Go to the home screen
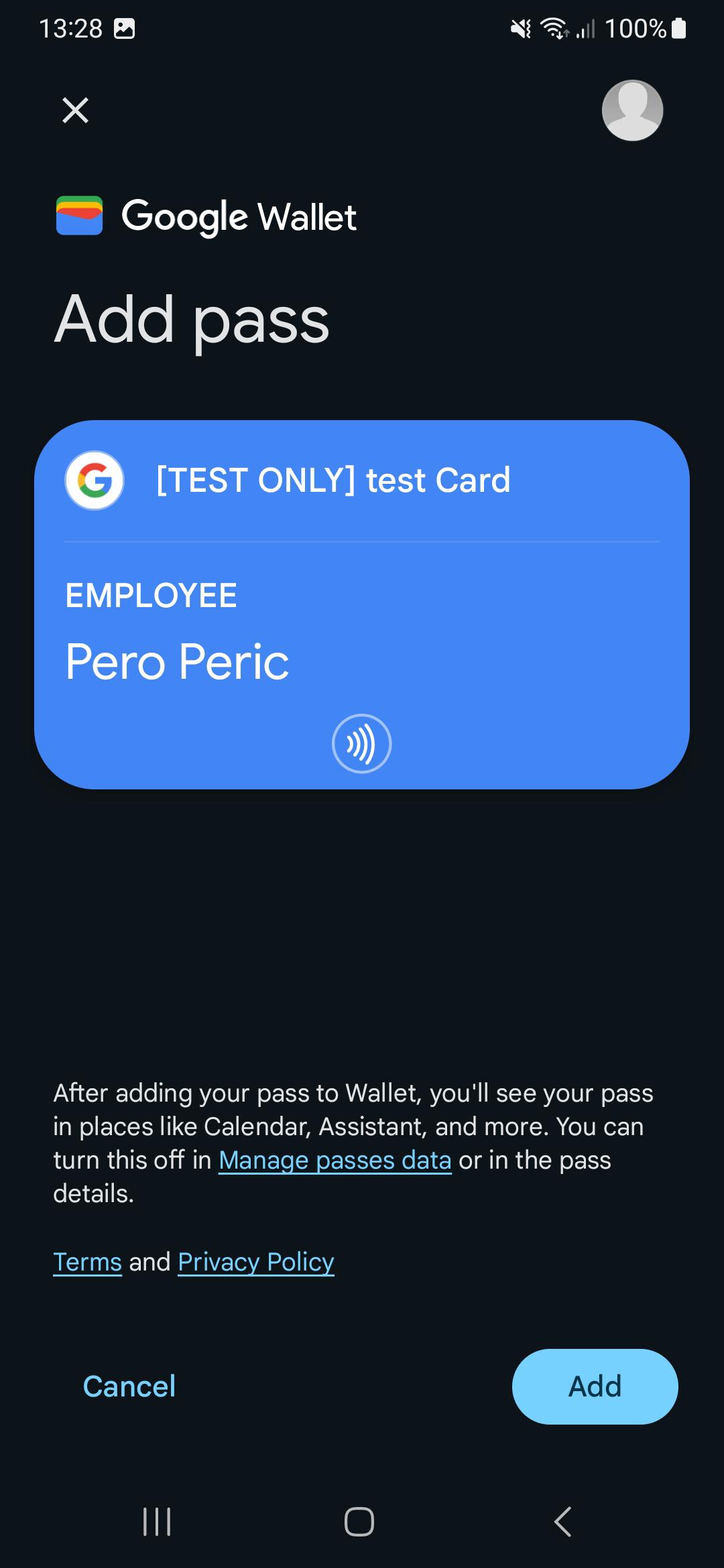The image size is (724, 1568). click(359, 1521)
